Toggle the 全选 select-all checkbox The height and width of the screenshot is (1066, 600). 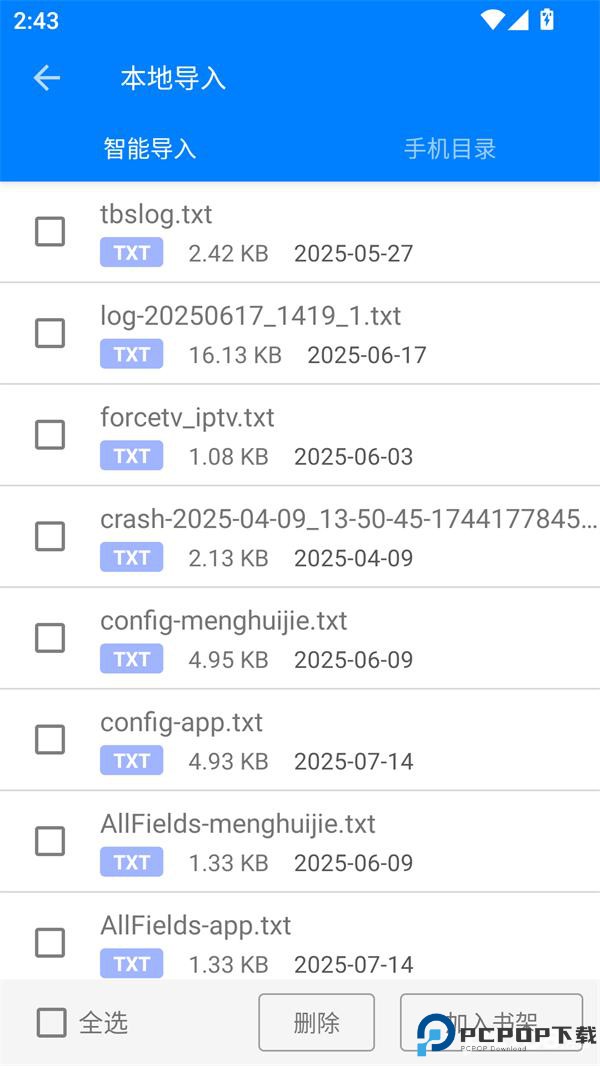52,1022
